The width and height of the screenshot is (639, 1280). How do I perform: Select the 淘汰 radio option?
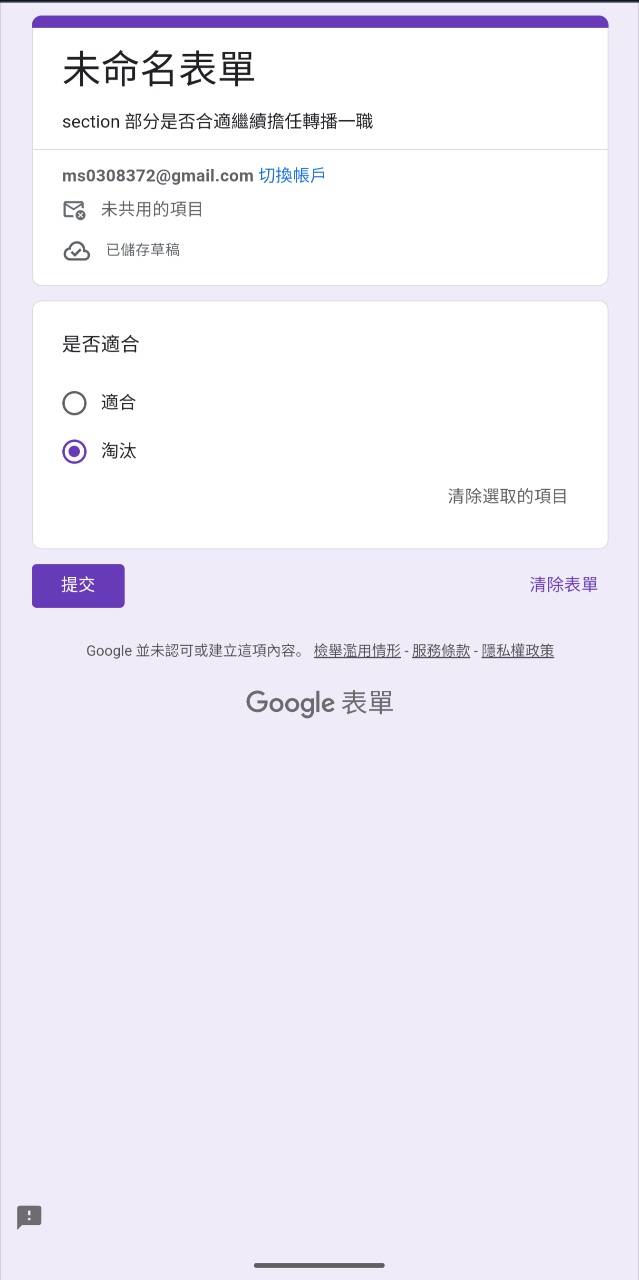click(74, 452)
